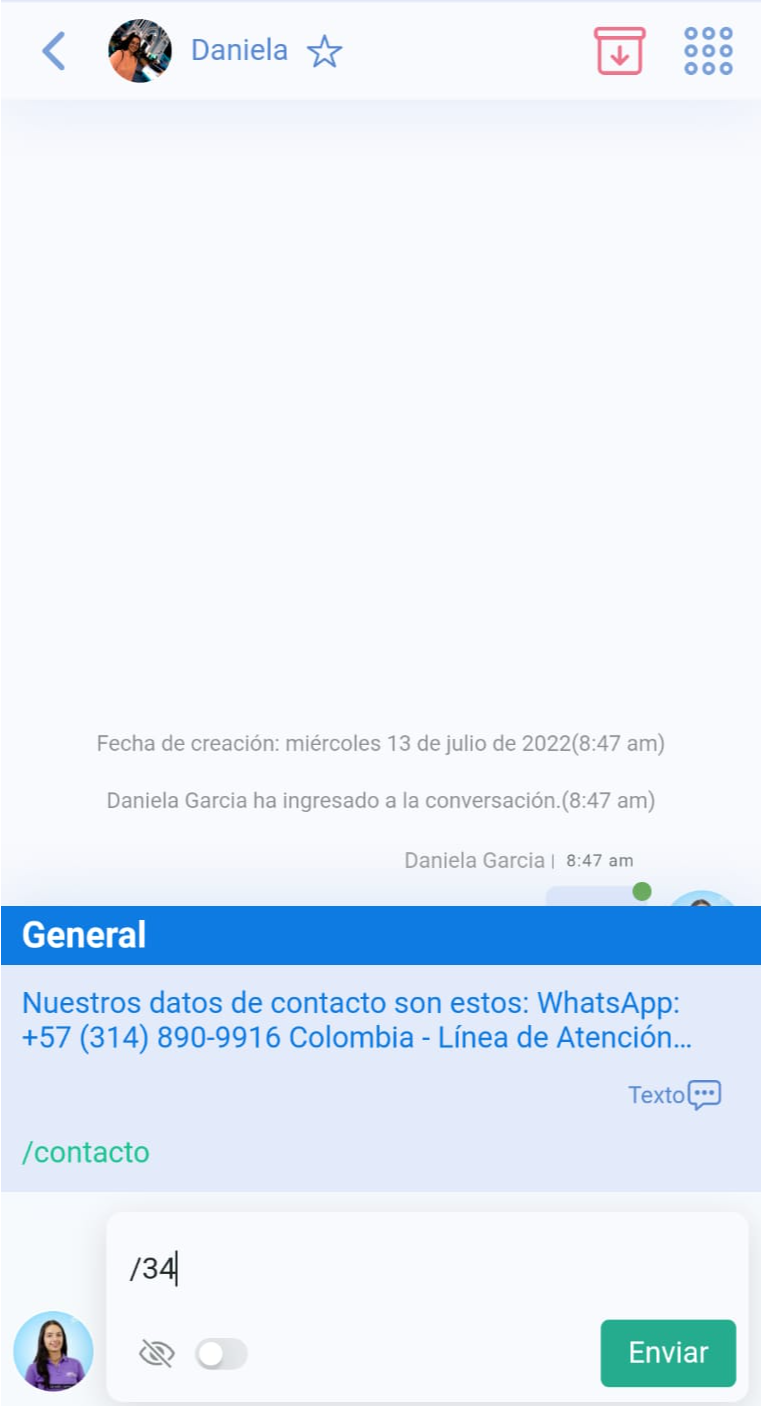
Task: Open Daniela's profile picture
Action: coord(140,51)
